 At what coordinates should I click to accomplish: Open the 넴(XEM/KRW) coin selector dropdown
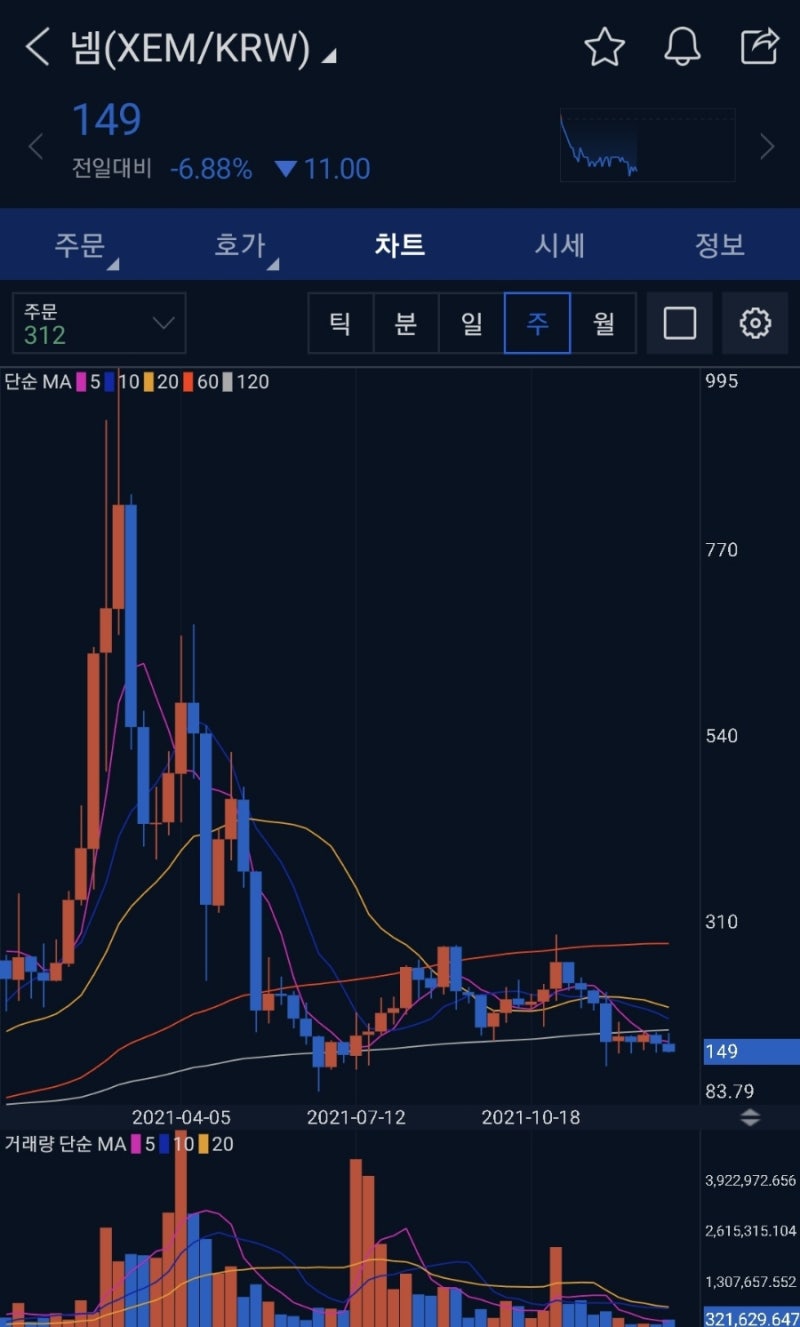[202, 48]
